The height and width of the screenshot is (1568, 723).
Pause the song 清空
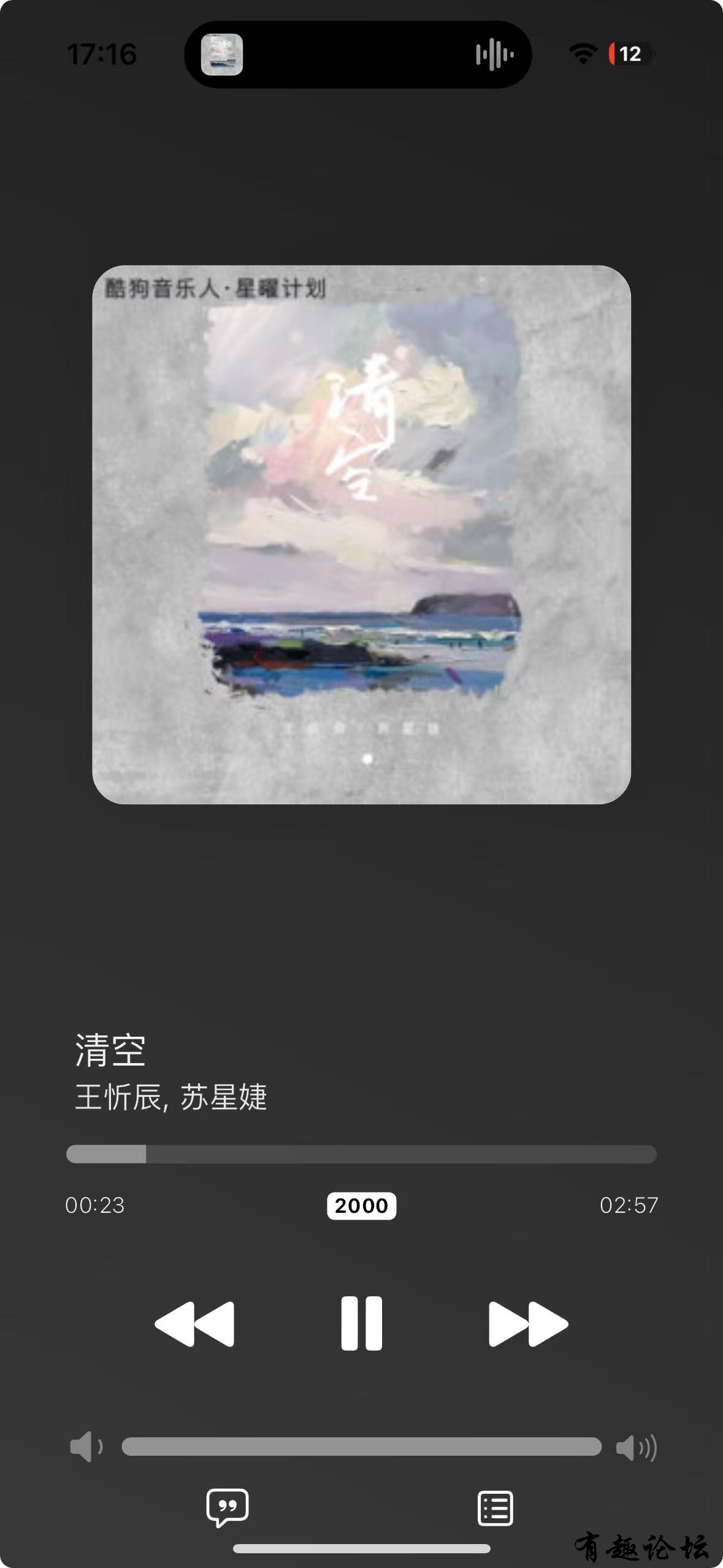pos(361,1323)
